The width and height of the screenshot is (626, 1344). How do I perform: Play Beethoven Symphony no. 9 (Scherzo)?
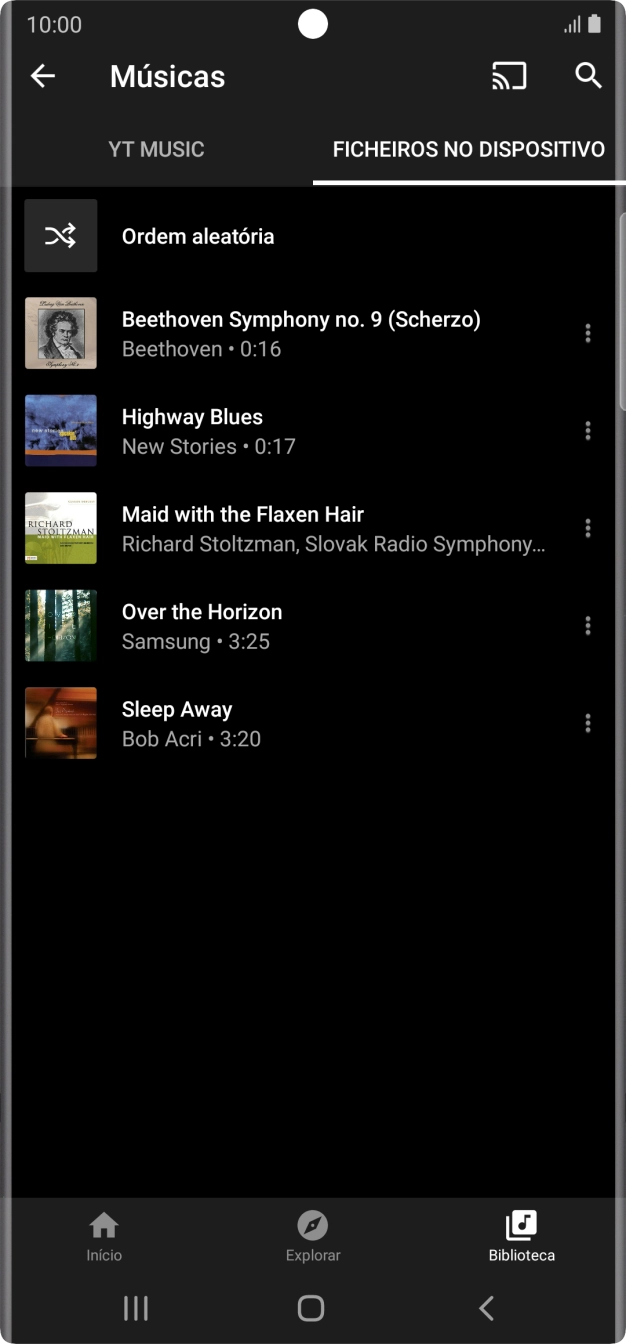(x=300, y=333)
